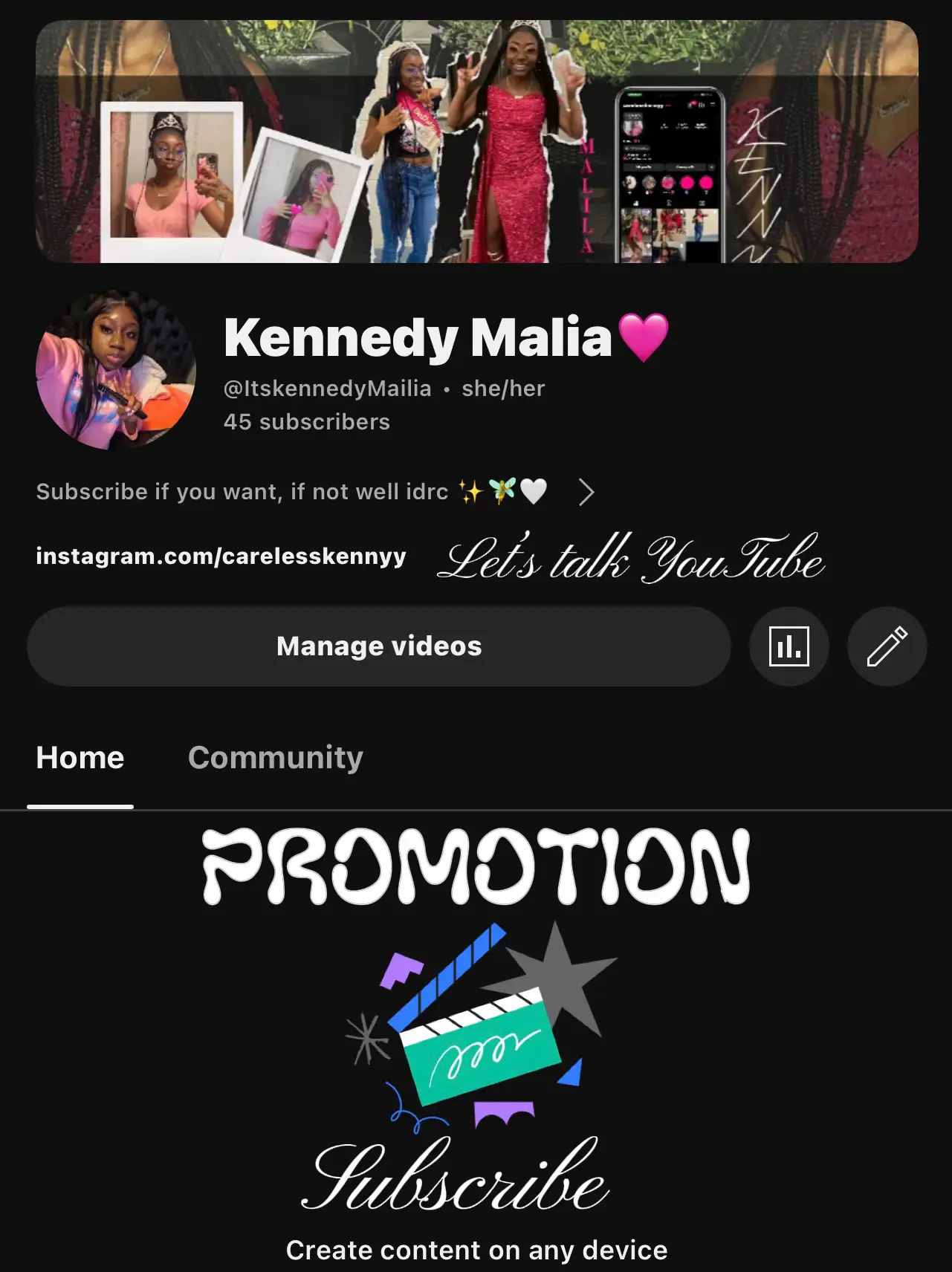Expand the channel description chevron
The image size is (952, 1272).
tap(586, 492)
